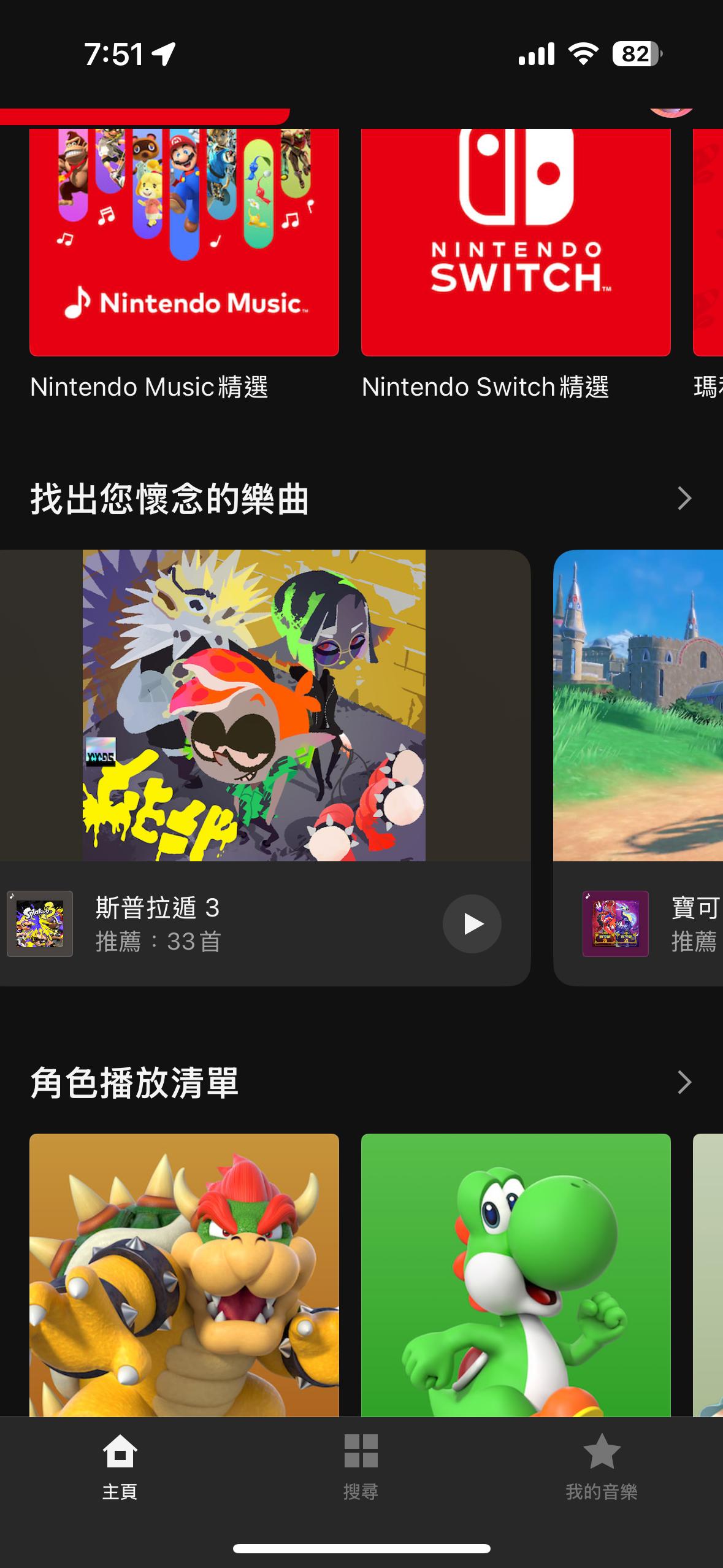Open the Yoshi character playlist
Viewport: 723px width, 1568px height.
(515, 1275)
